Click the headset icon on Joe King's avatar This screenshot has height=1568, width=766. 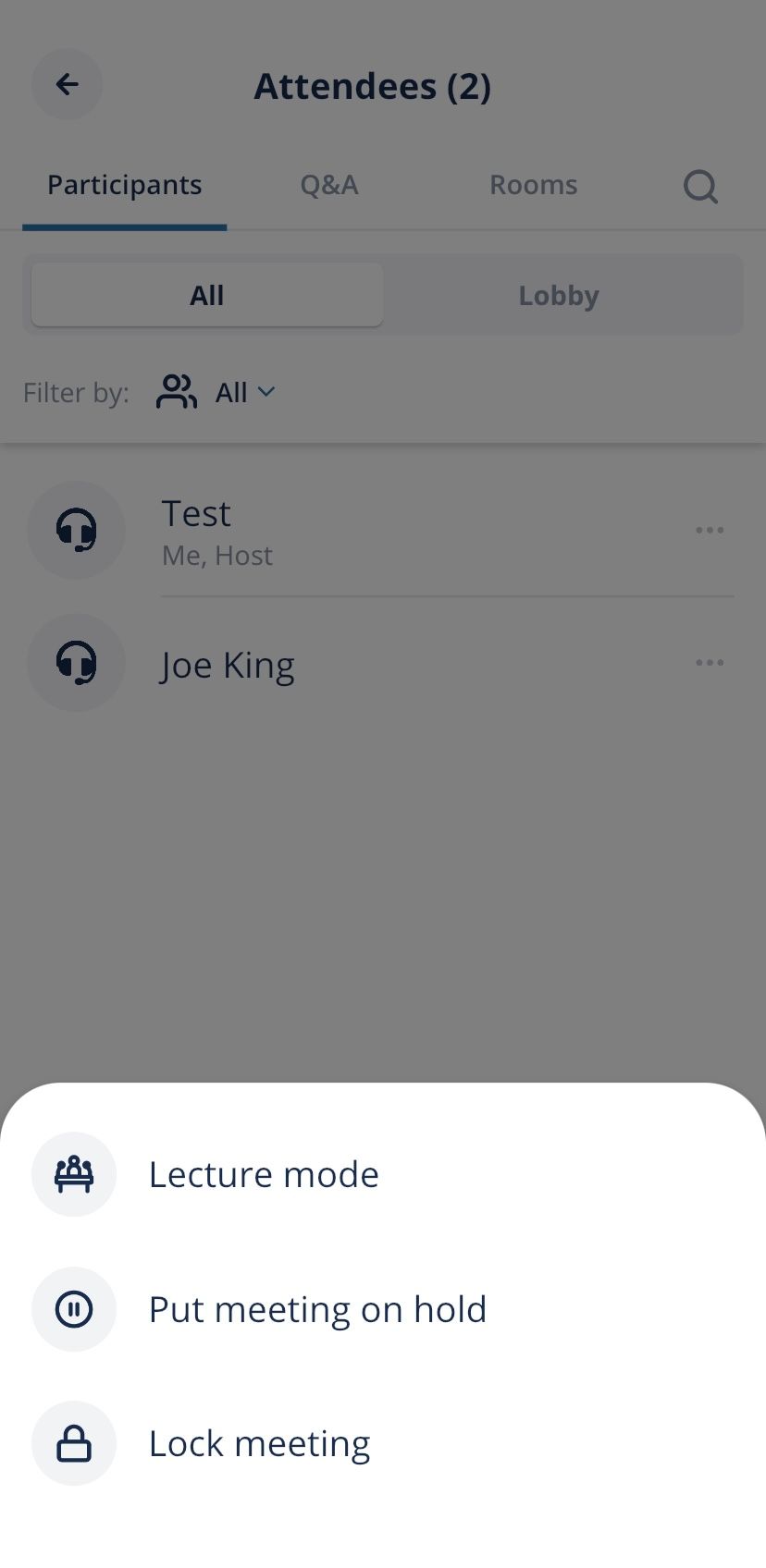pos(76,663)
